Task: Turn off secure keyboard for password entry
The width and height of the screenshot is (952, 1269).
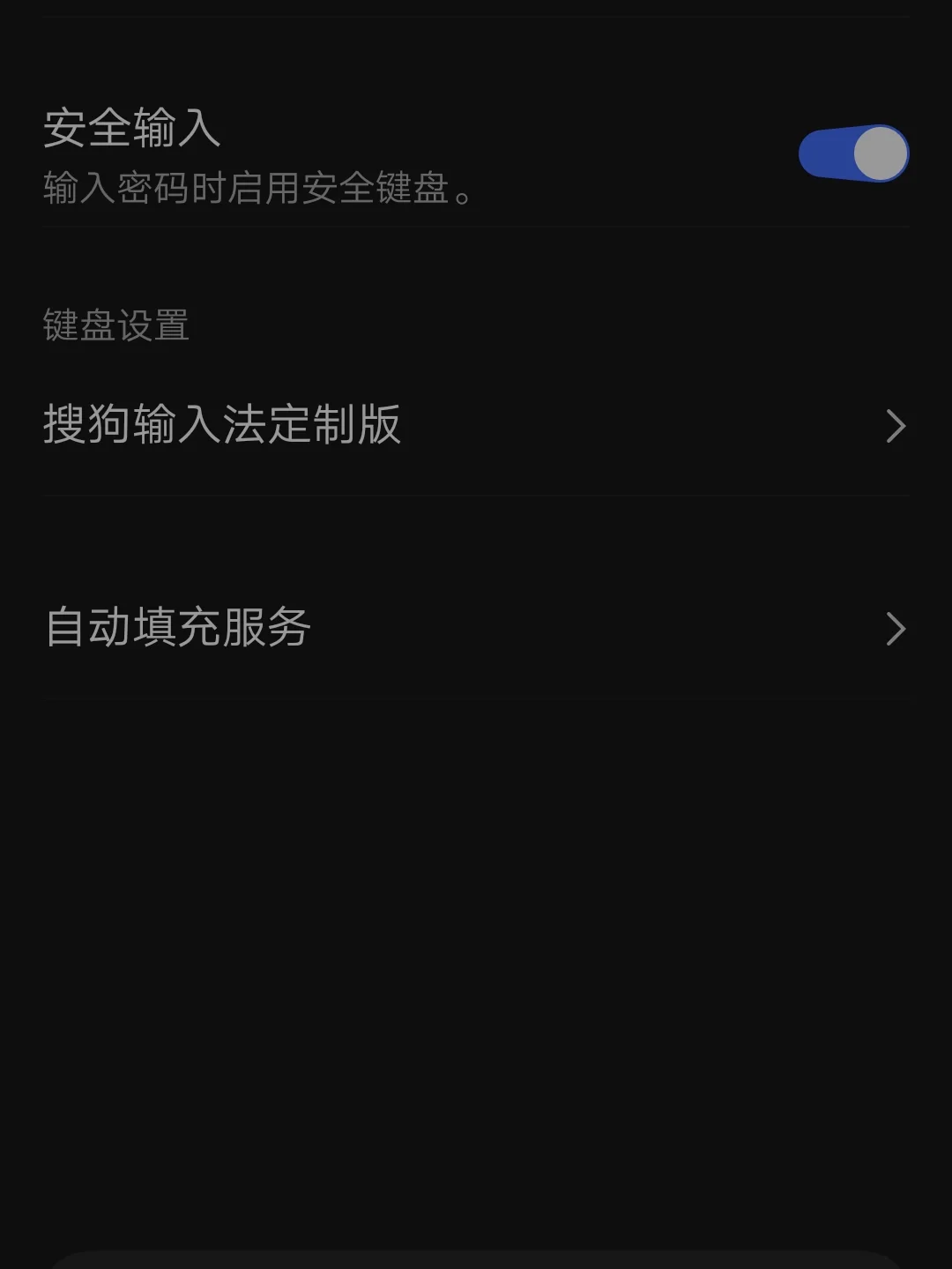Action: tap(853, 153)
